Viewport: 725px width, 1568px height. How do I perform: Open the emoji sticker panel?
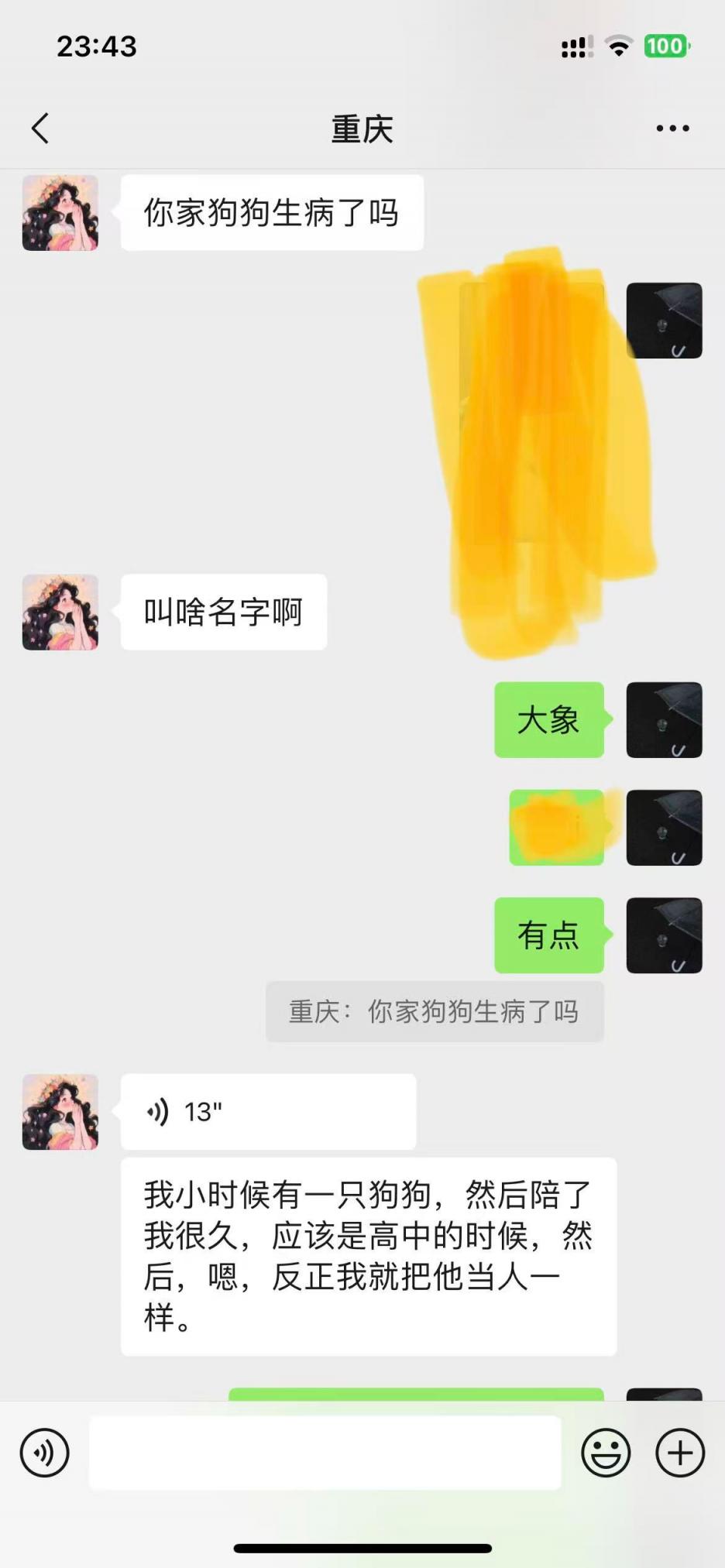606,1453
